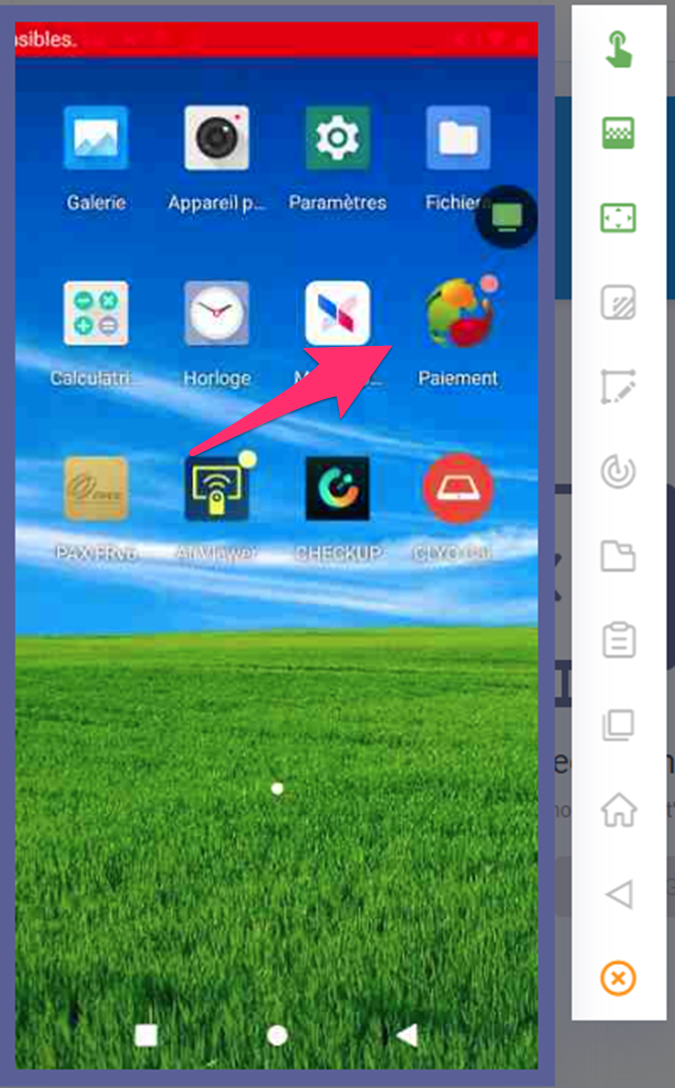This screenshot has width=675, height=1088.
Task: Launch the Calculatrice app
Action: (96, 314)
